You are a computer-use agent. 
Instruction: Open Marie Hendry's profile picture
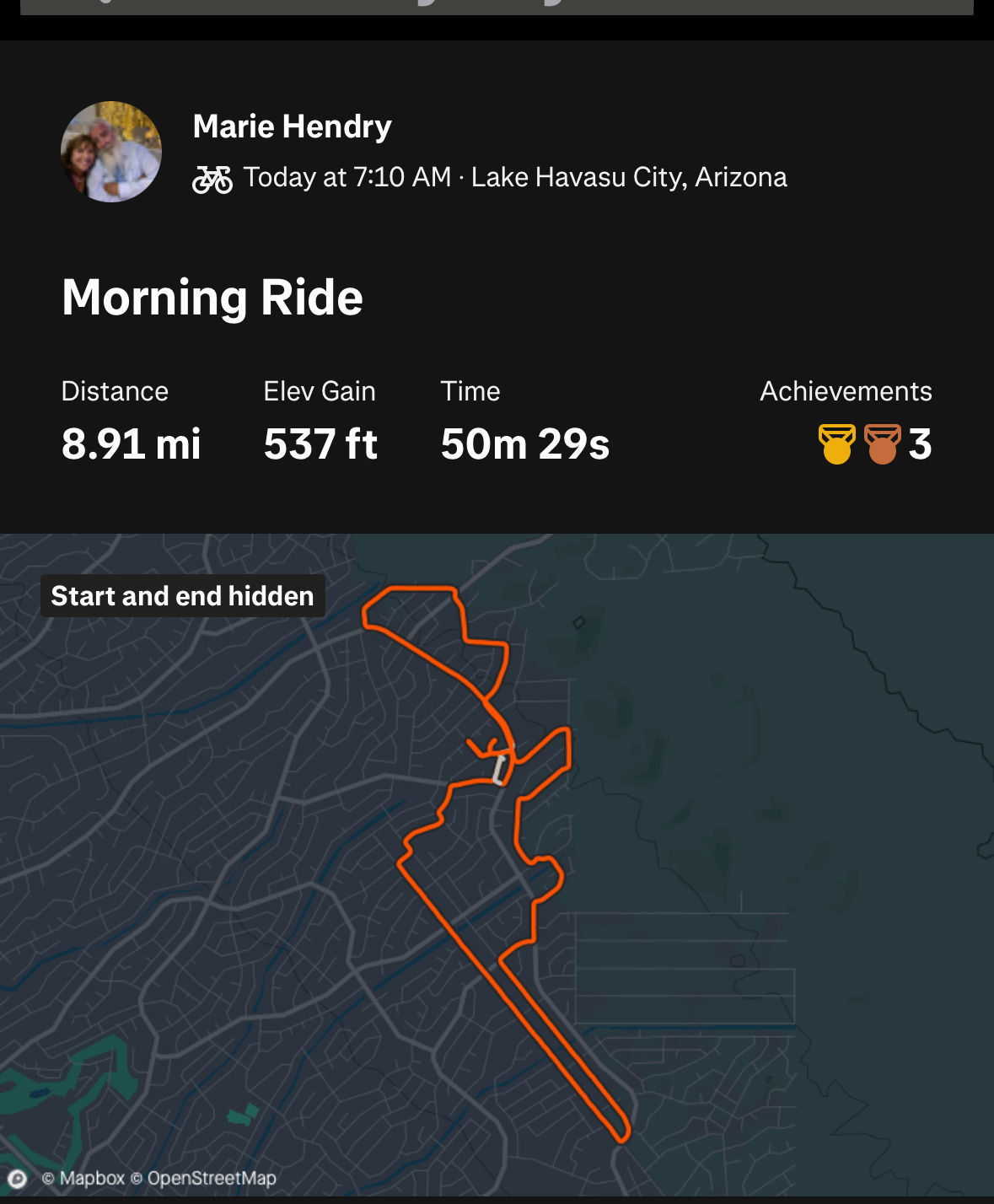point(111,152)
